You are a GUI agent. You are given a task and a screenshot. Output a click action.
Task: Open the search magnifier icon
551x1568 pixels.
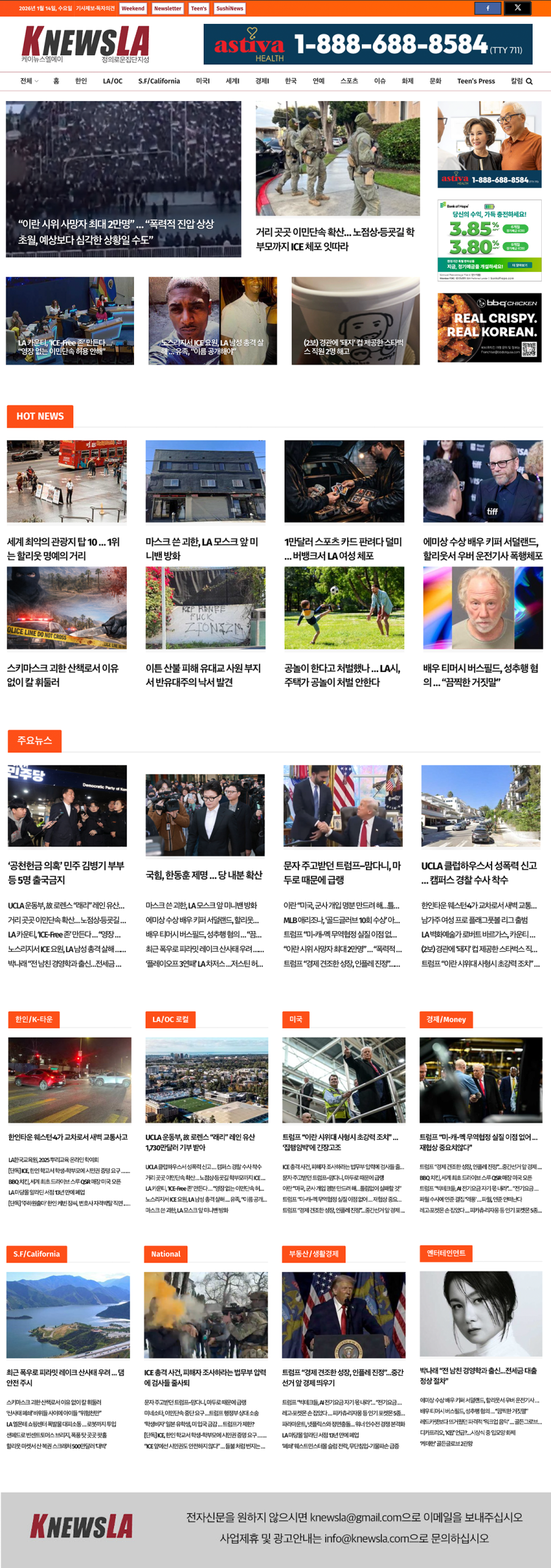(x=529, y=81)
